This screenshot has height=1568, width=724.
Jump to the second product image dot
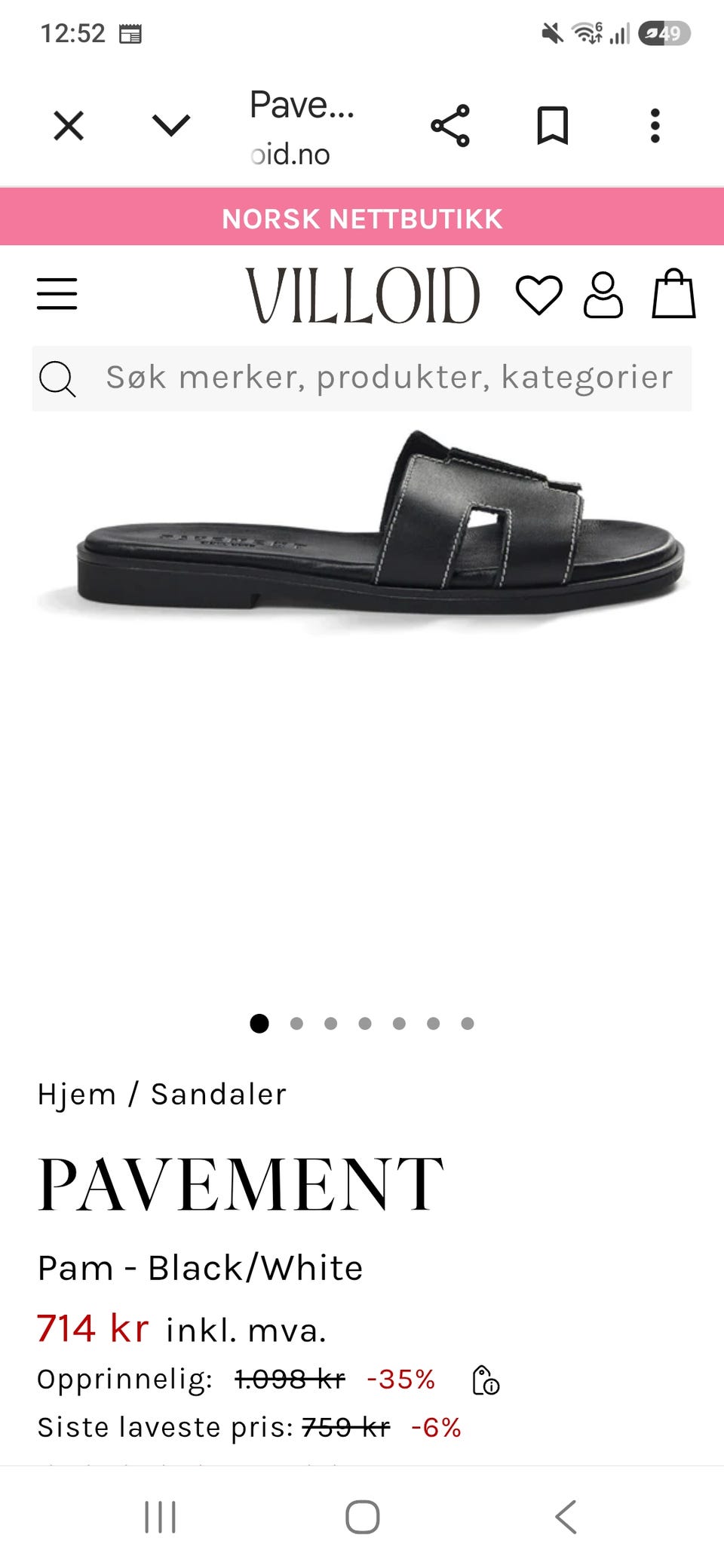tap(296, 1023)
